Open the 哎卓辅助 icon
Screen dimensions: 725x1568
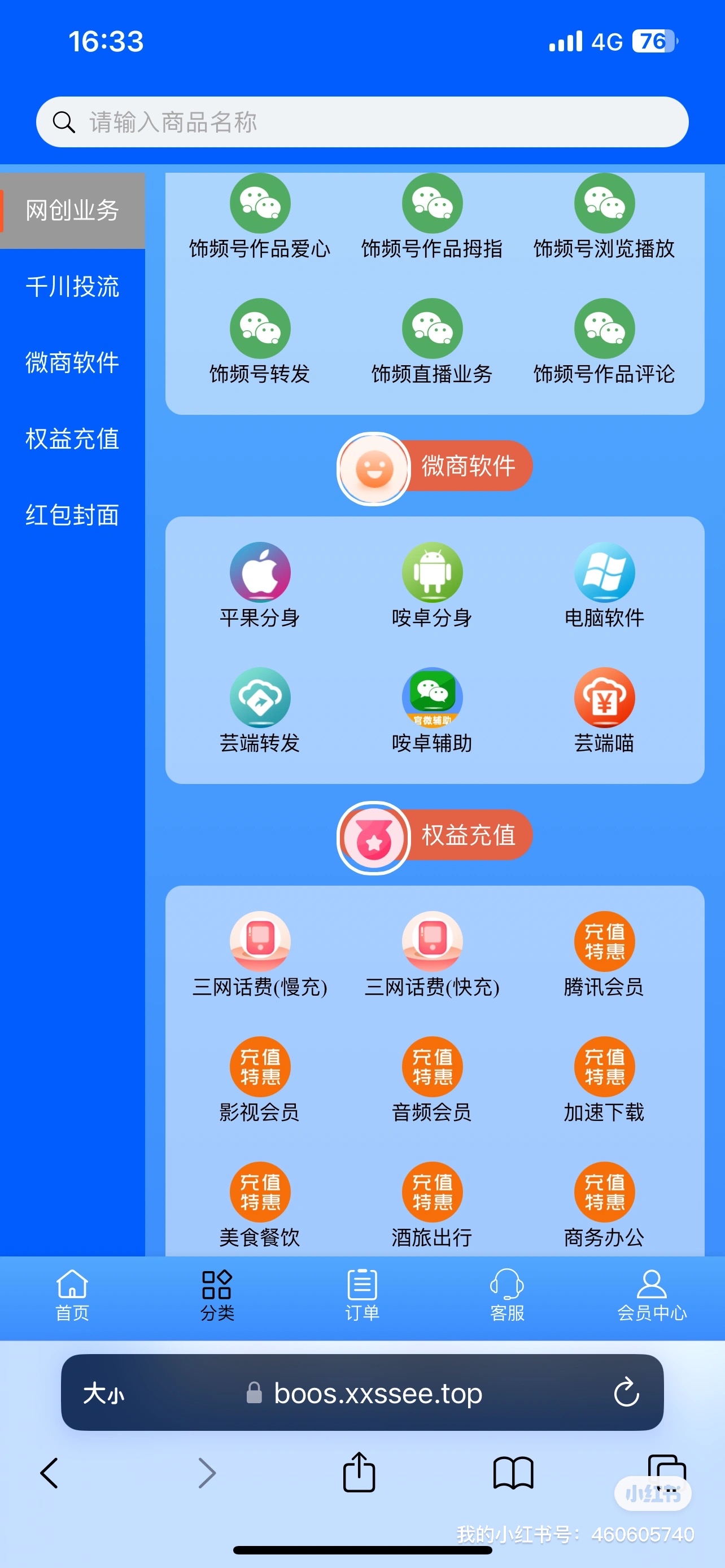pyautogui.click(x=432, y=699)
